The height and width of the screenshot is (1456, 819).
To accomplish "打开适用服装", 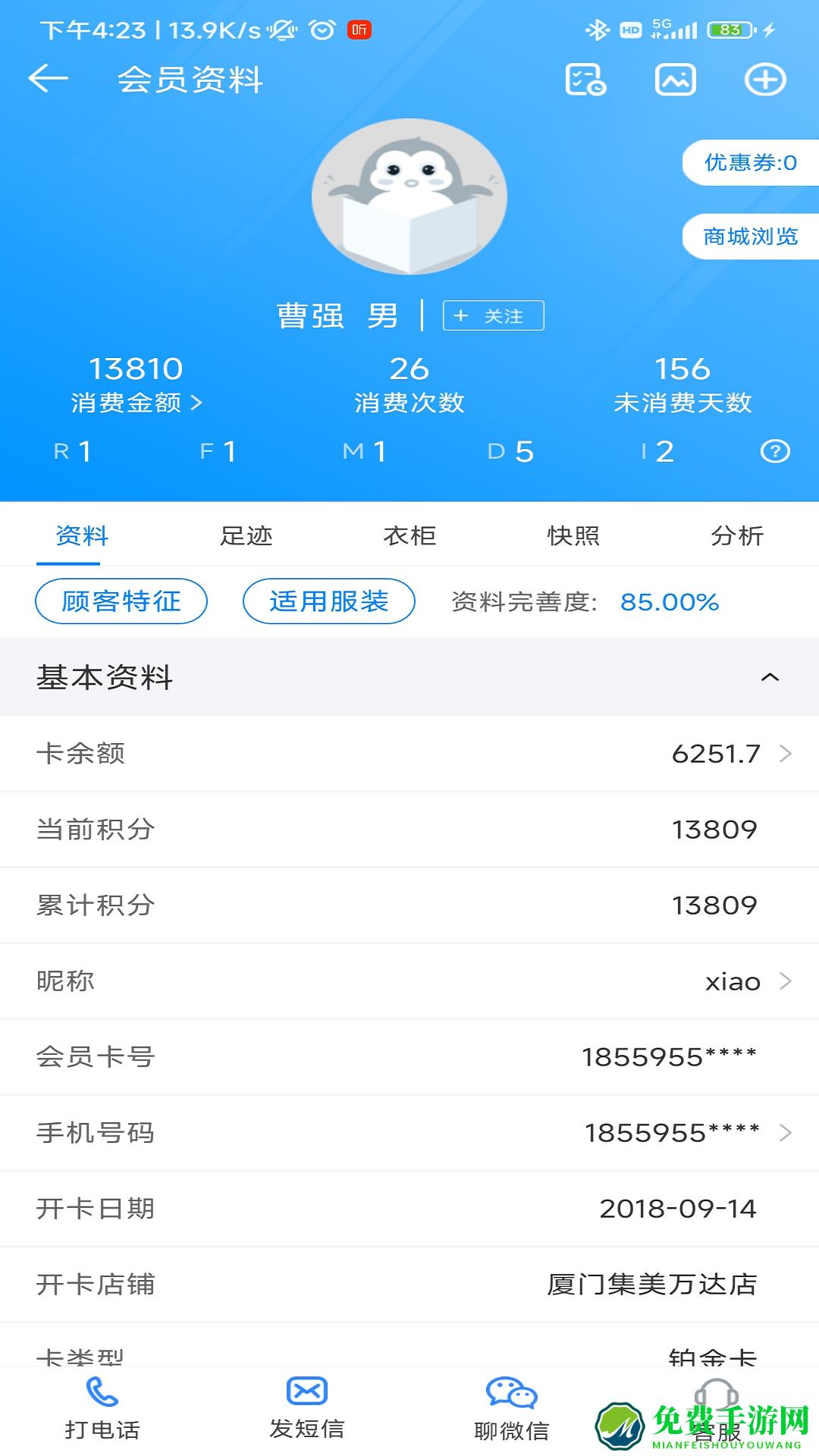I will tap(328, 601).
